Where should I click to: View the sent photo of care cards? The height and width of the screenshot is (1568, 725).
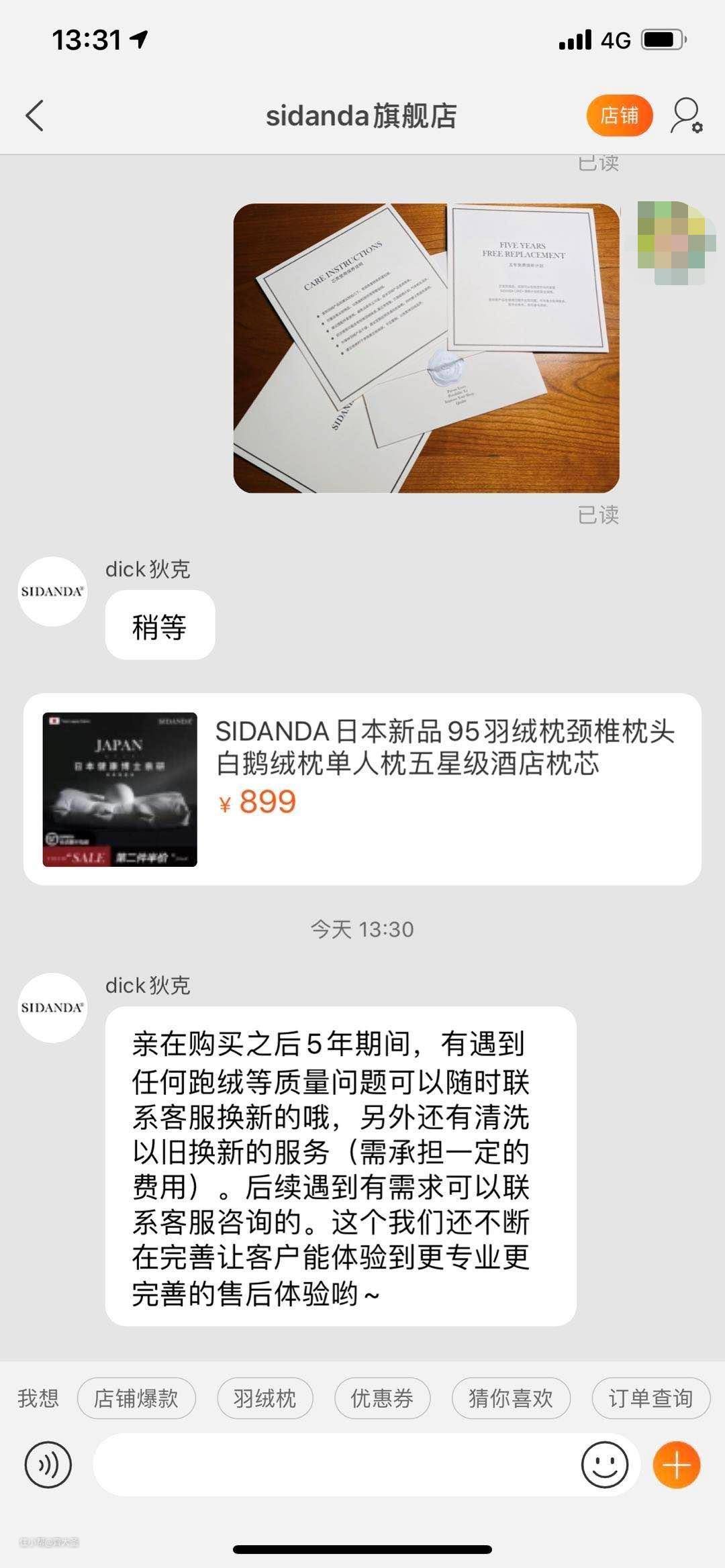point(426,348)
